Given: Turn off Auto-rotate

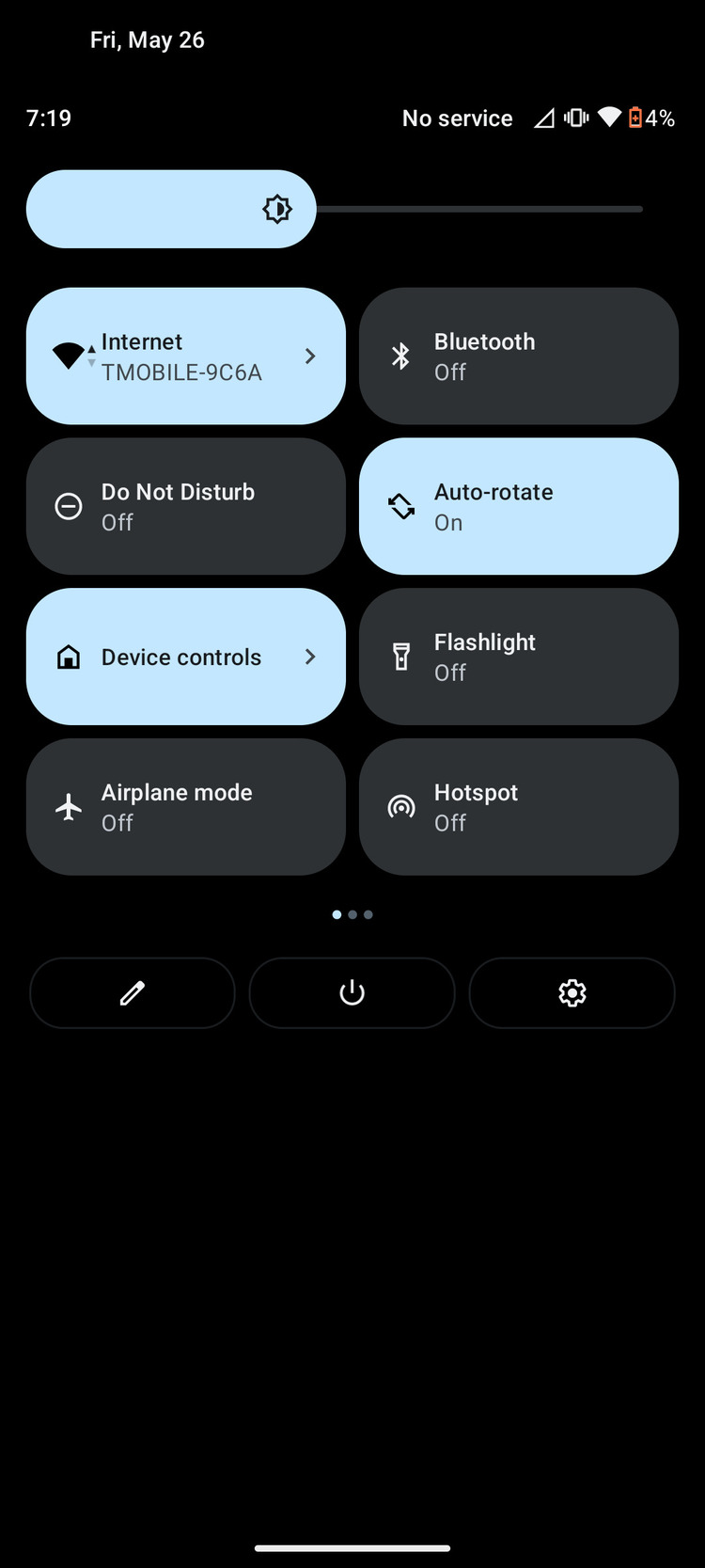Looking at the screenshot, I should (x=519, y=506).
